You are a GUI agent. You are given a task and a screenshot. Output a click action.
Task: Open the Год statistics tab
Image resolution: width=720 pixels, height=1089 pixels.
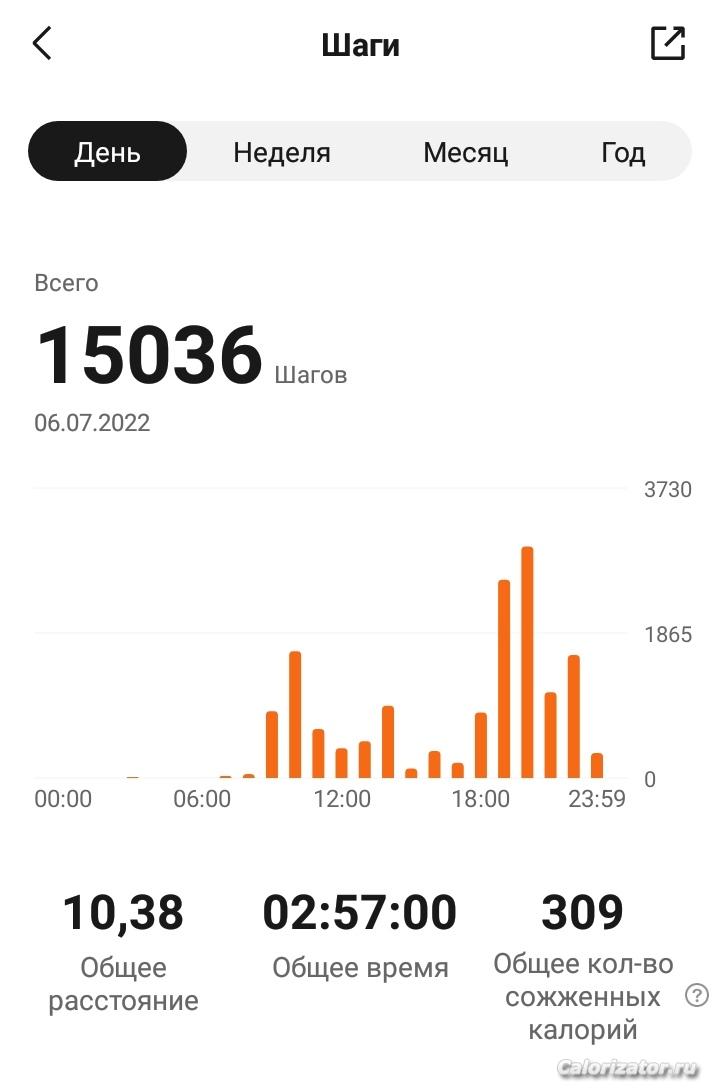pyautogui.click(x=622, y=152)
